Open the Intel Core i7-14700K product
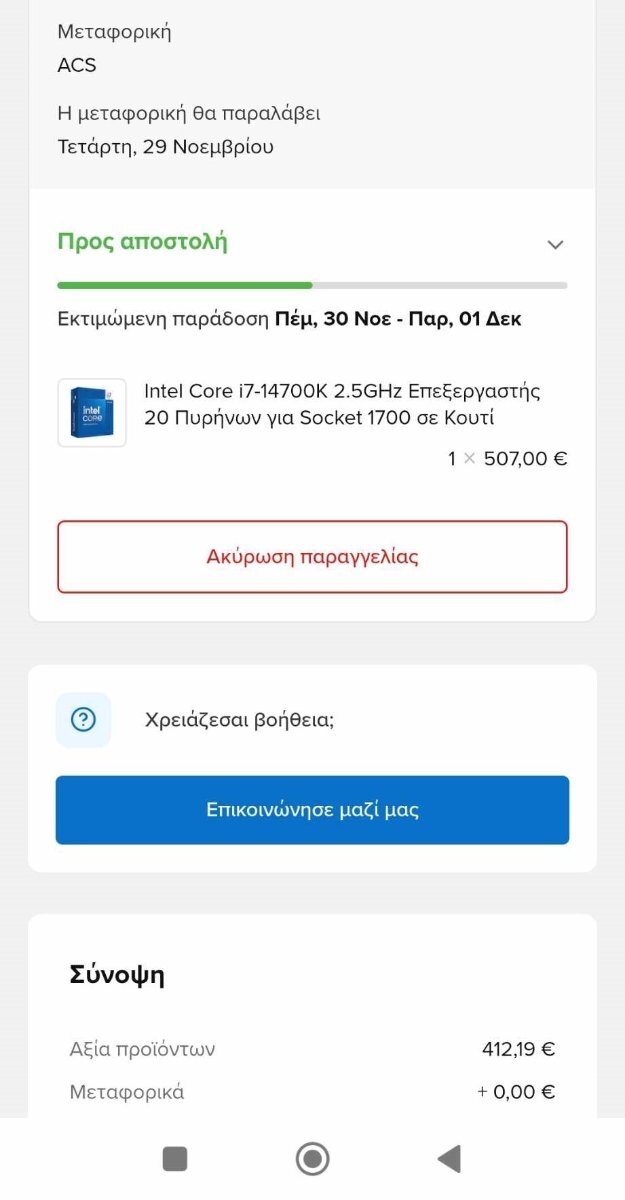The height and width of the screenshot is (1200, 625). tap(342, 404)
